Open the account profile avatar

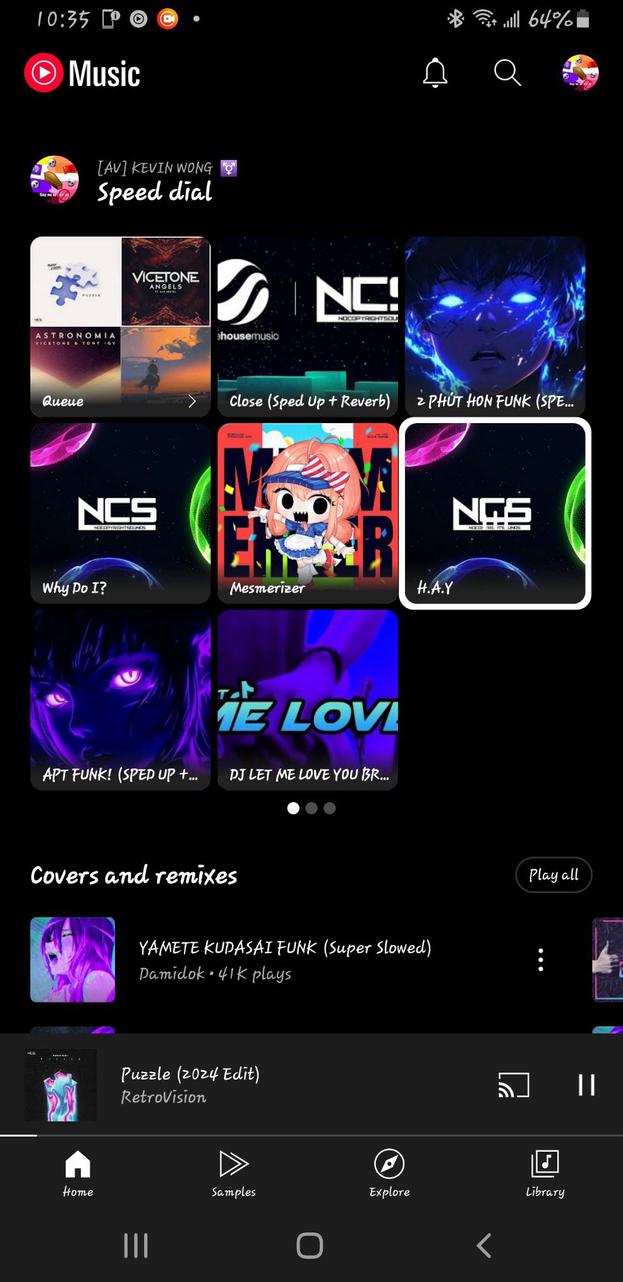580,73
